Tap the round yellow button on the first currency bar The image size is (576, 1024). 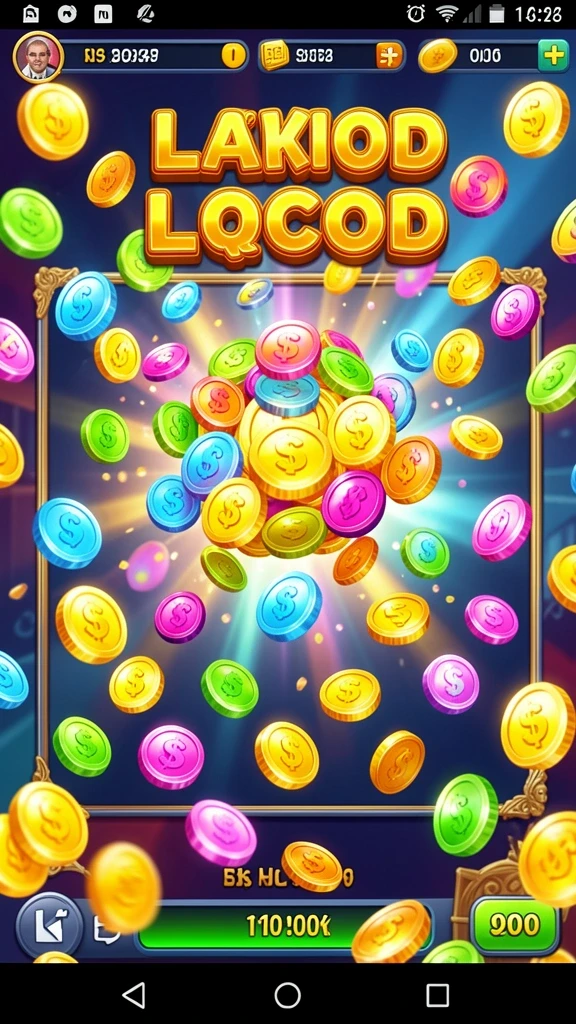pos(233,56)
